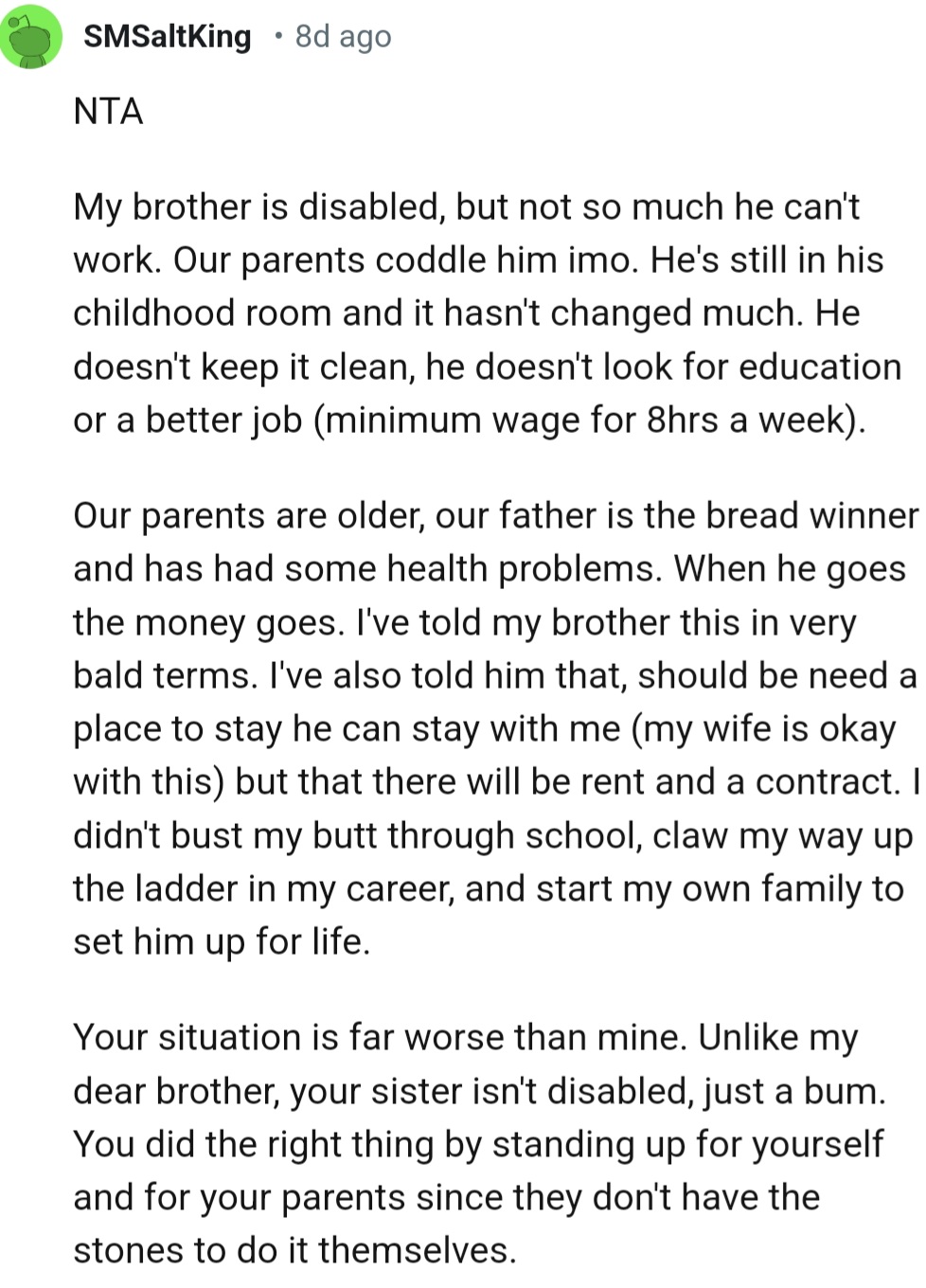Open SMSaltKing's user profile
Image resolution: width=926 pixels, height=1288 pixels.
pos(168,37)
